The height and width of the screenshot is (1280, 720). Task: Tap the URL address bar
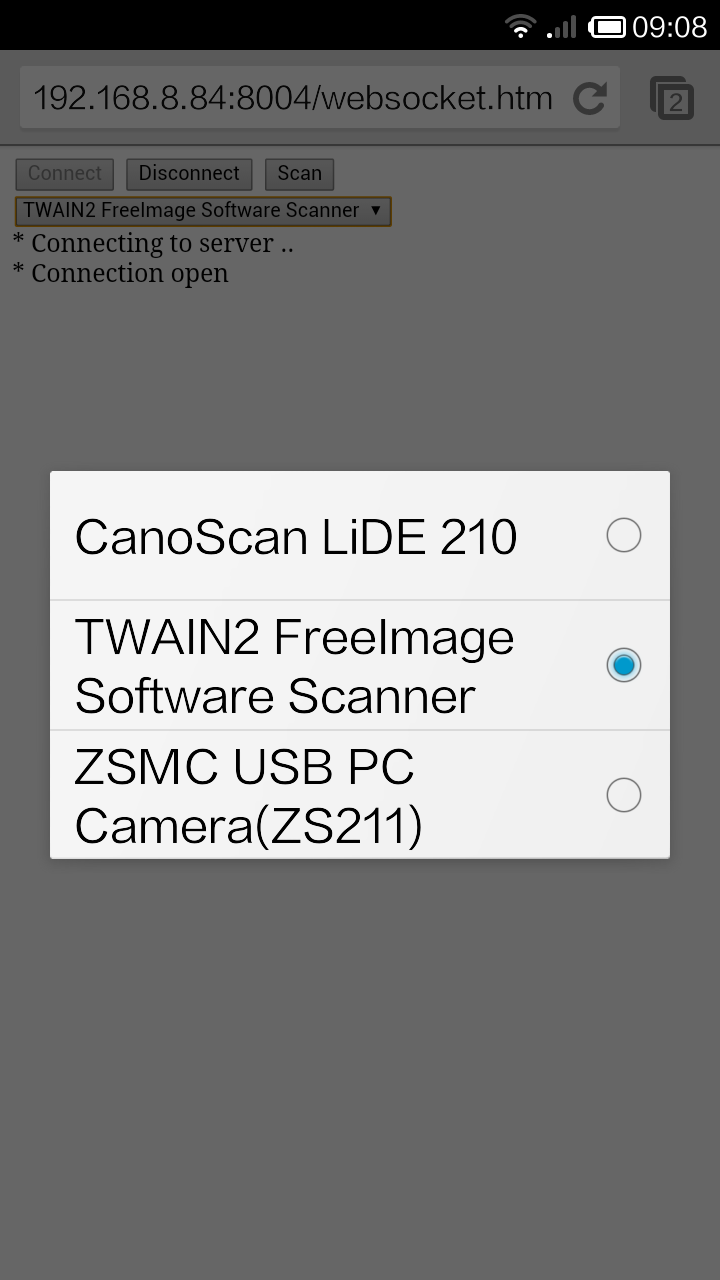(292, 98)
